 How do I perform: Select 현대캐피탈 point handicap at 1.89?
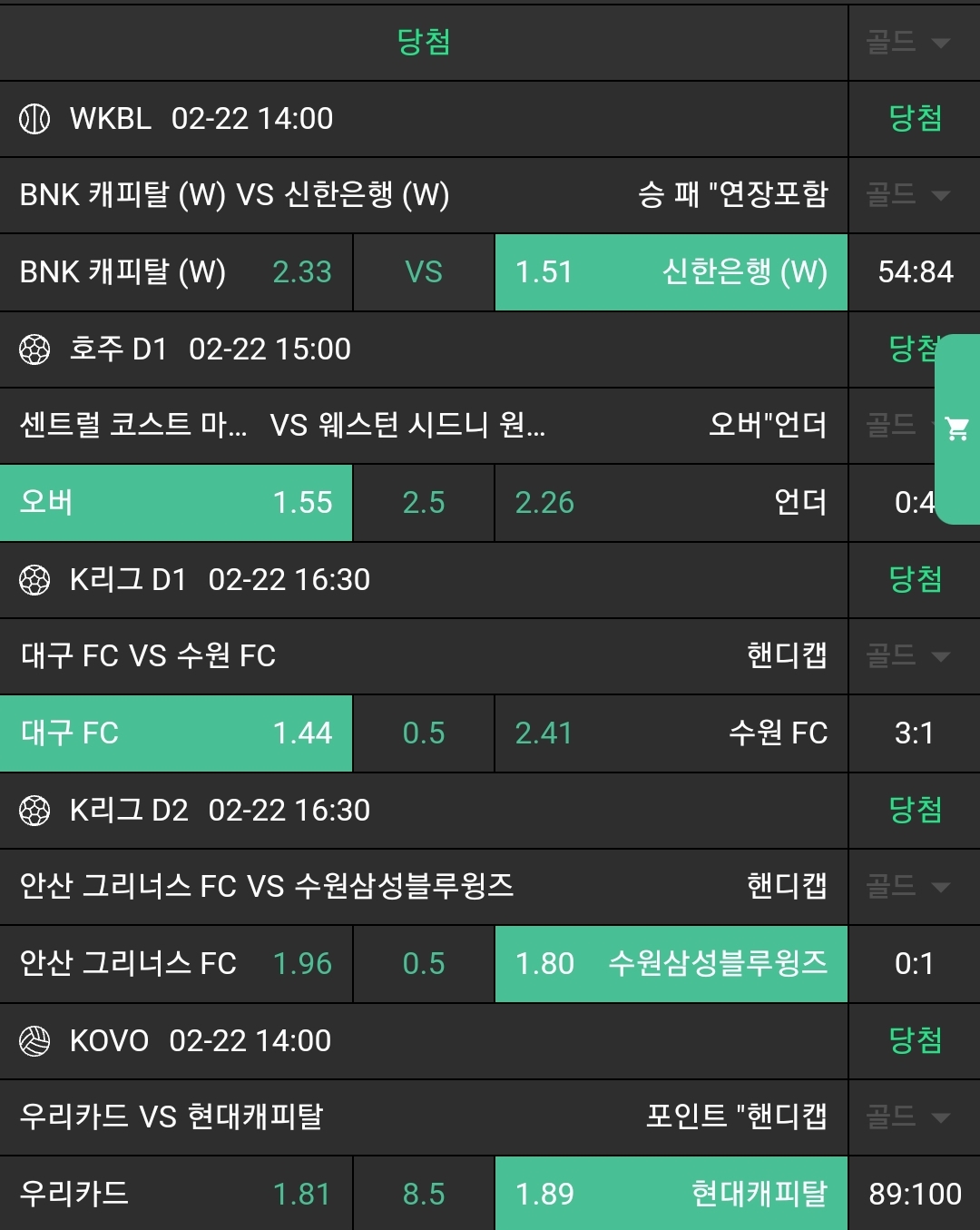pos(671,1194)
